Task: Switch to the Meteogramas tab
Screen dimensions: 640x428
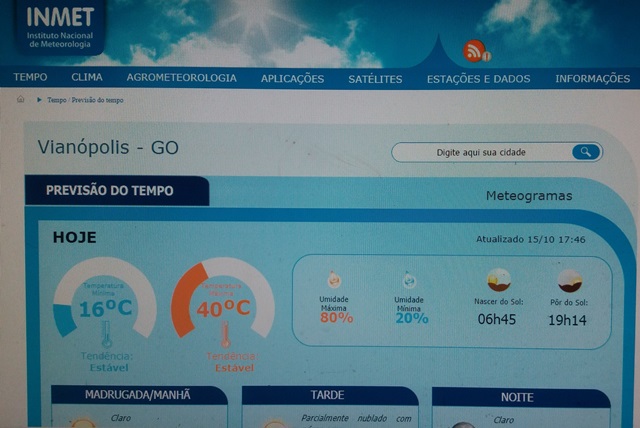Action: click(x=529, y=195)
